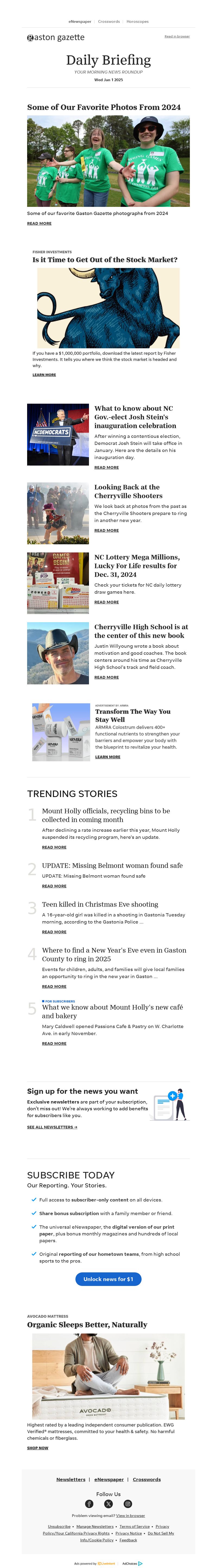
Task: Tap Learn More on ARMRA Colostrum ad
Action: [108, 757]
